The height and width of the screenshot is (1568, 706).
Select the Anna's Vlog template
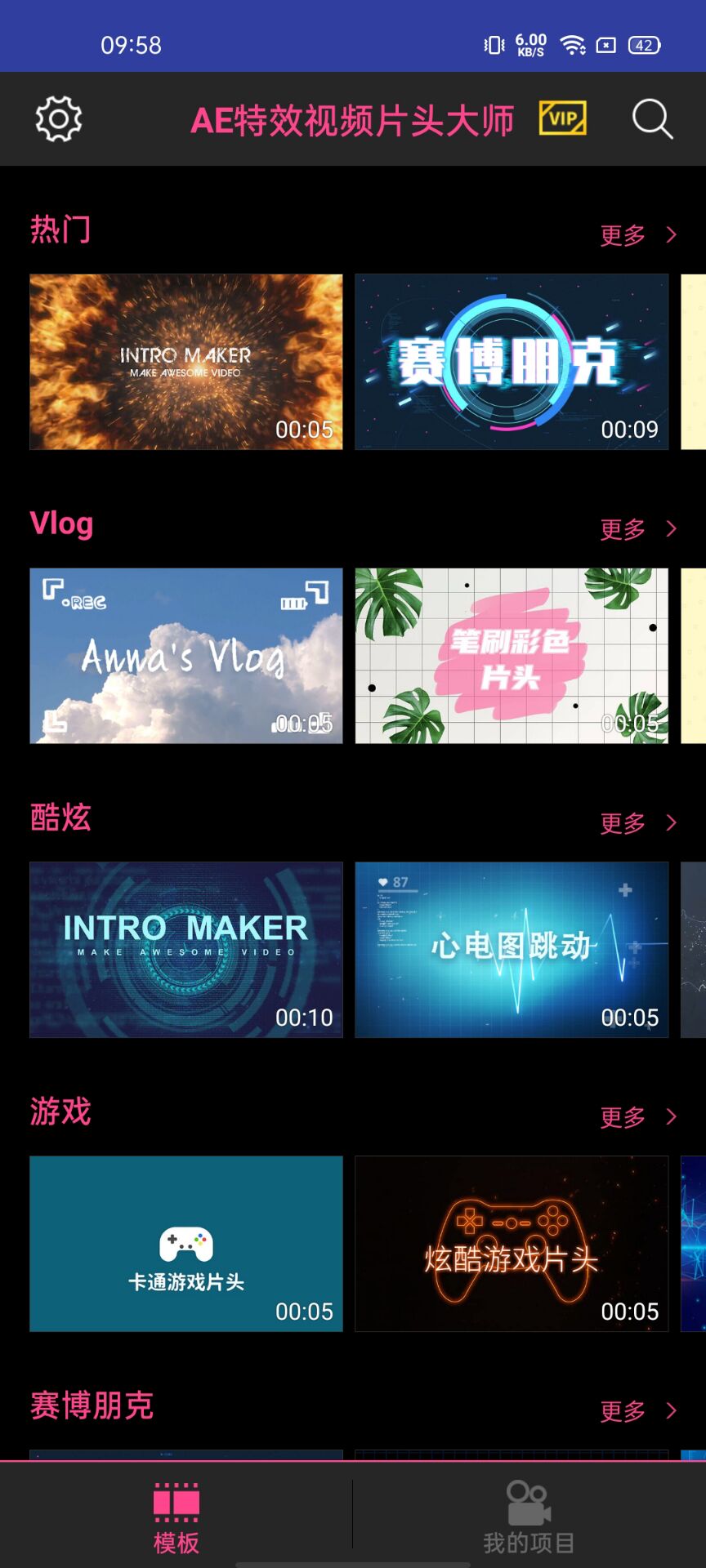(x=186, y=656)
